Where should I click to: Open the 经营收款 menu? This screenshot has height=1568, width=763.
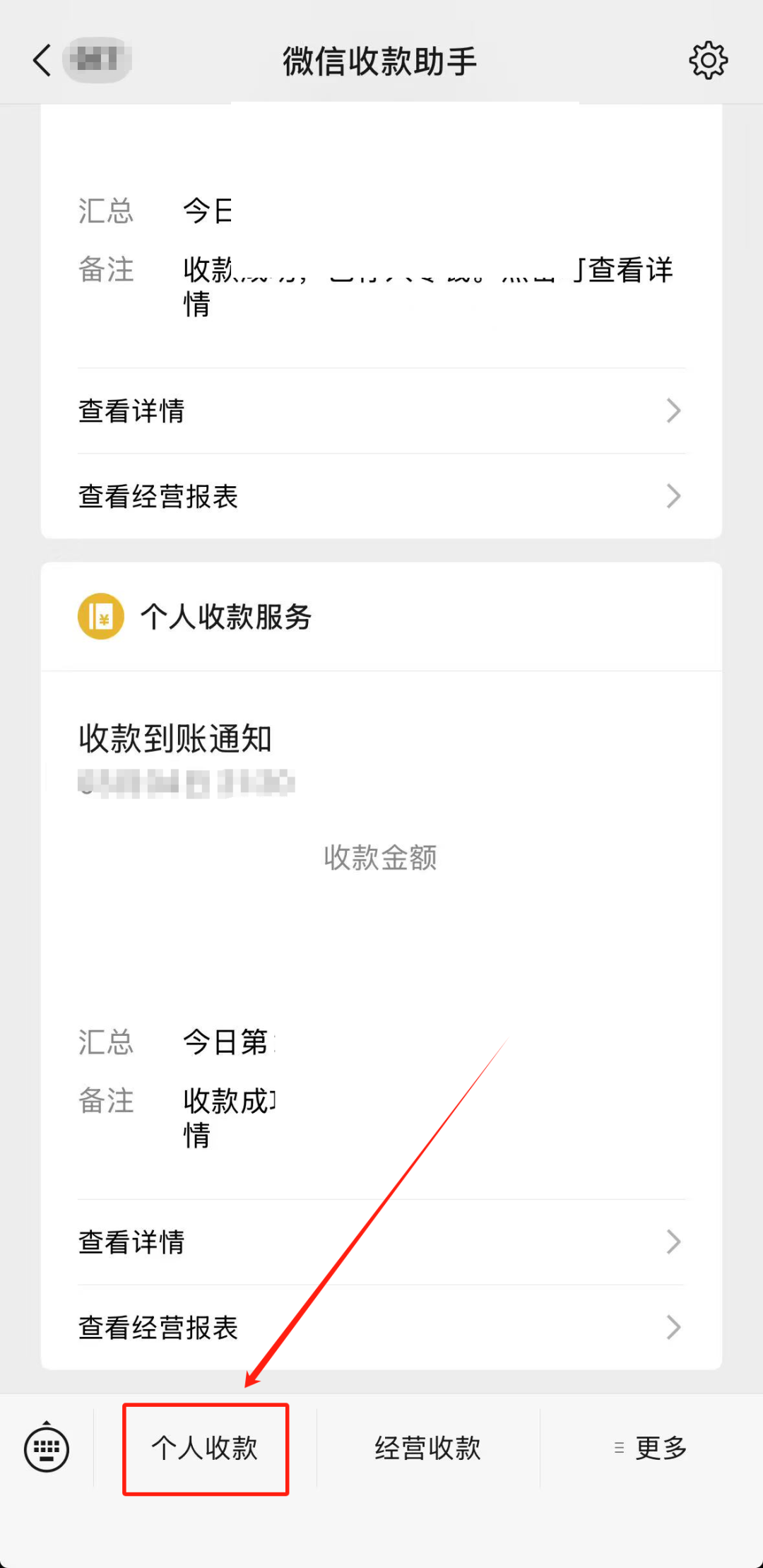(428, 1448)
